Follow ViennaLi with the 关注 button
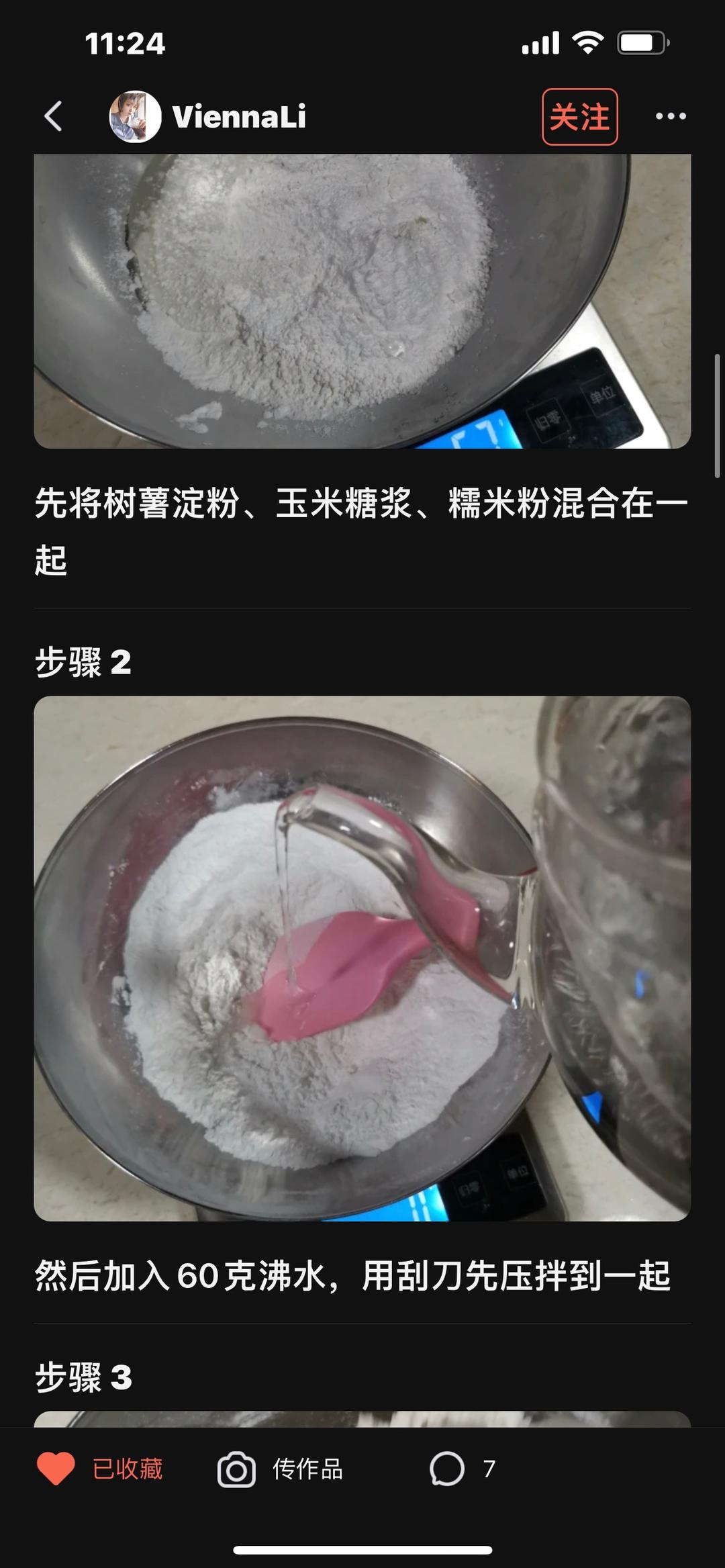725x1568 pixels. [579, 117]
